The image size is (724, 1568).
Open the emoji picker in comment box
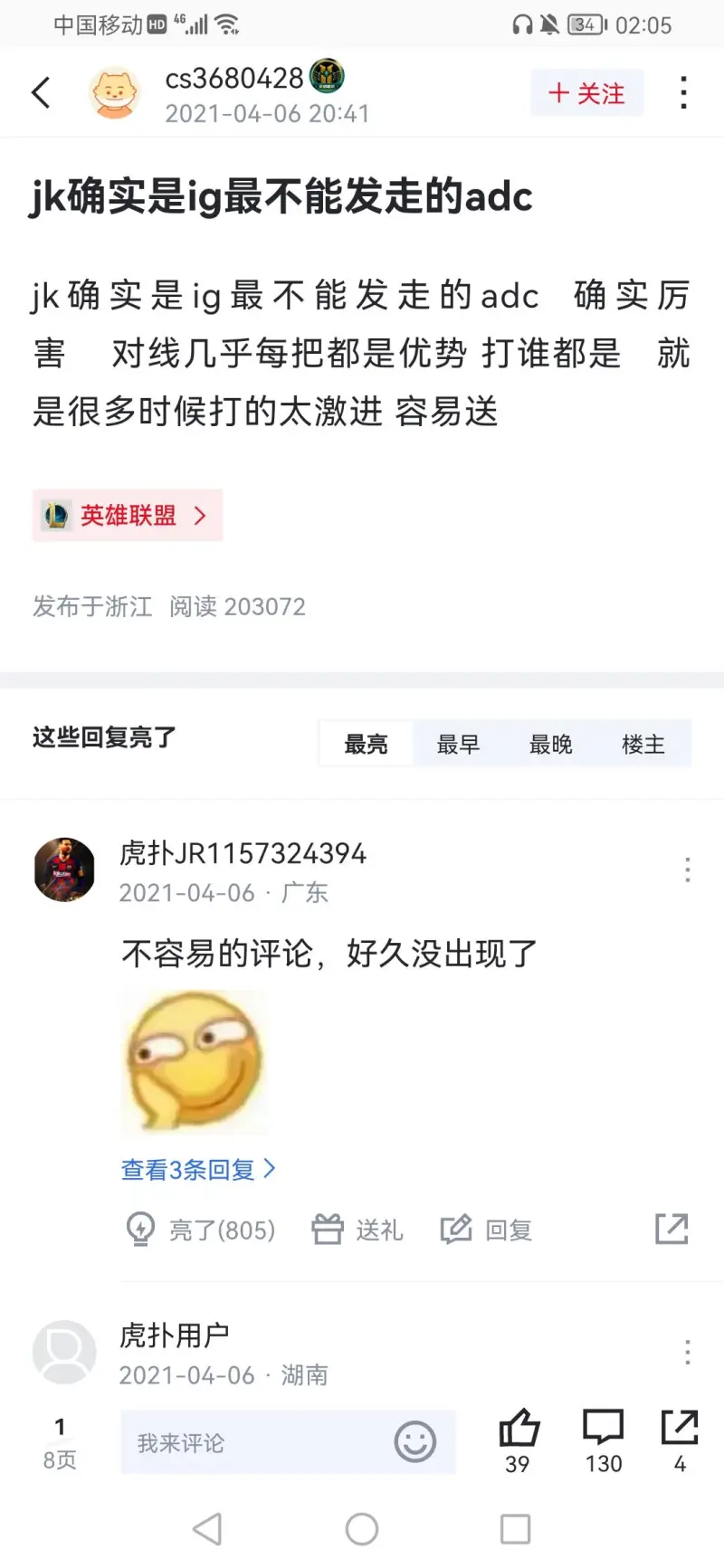414,1442
